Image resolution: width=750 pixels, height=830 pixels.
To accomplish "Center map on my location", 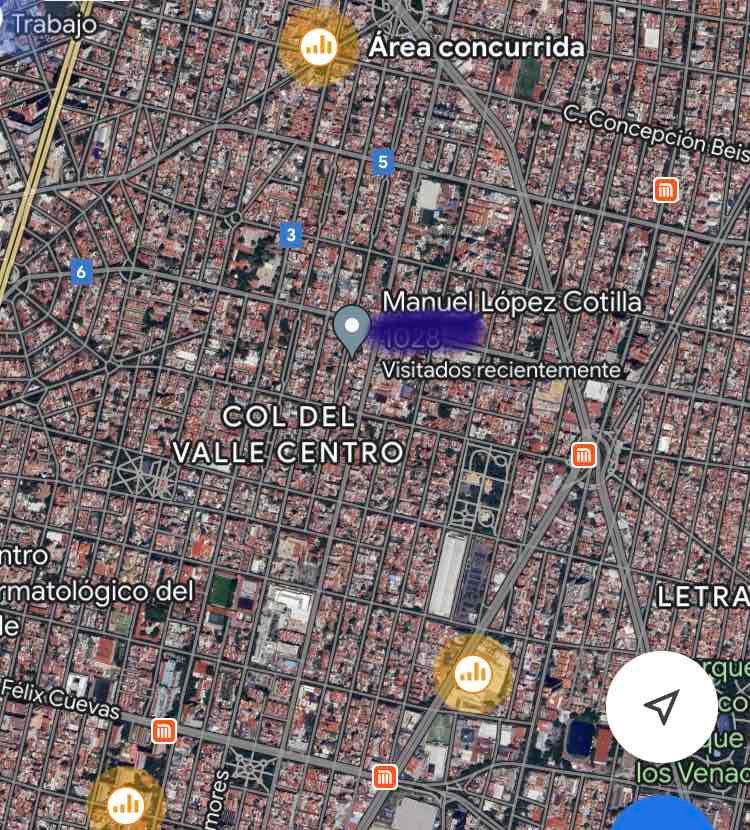I will (662, 707).
